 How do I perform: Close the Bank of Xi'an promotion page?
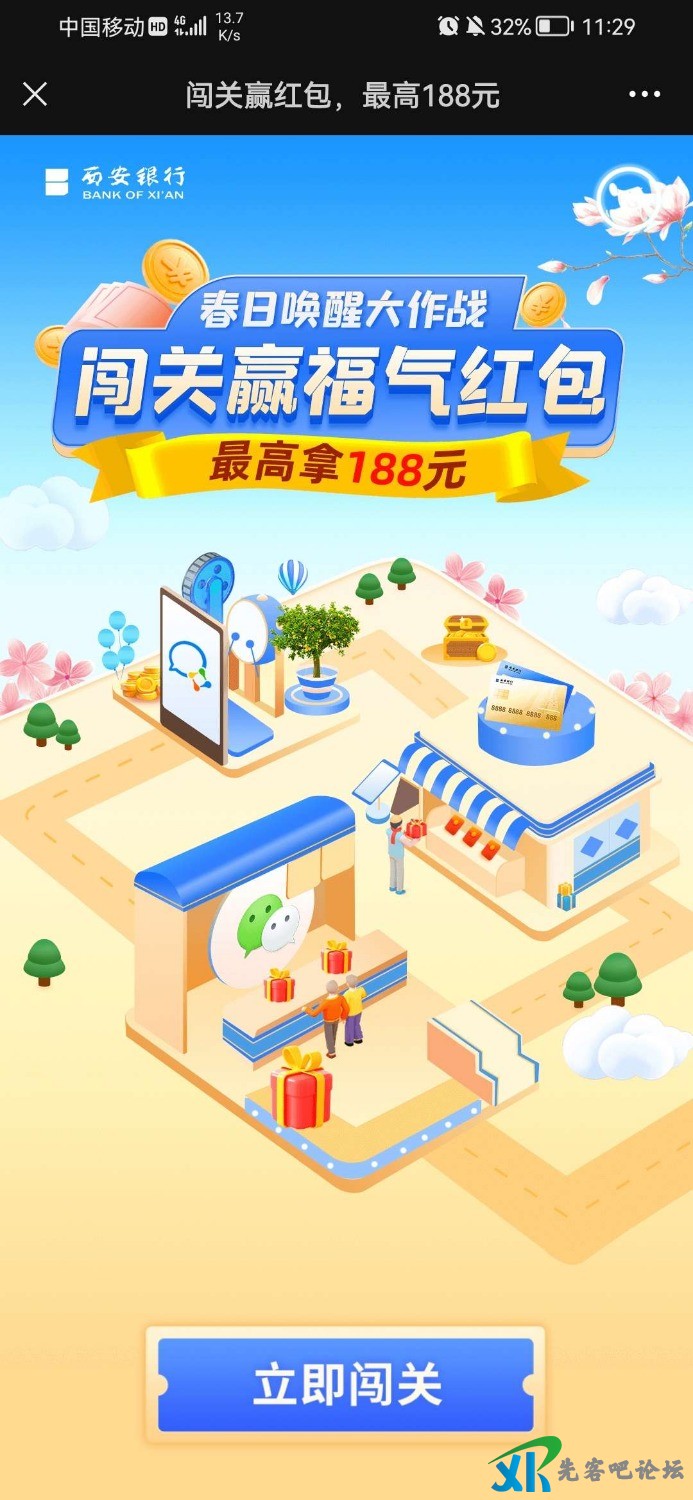pos(35,95)
